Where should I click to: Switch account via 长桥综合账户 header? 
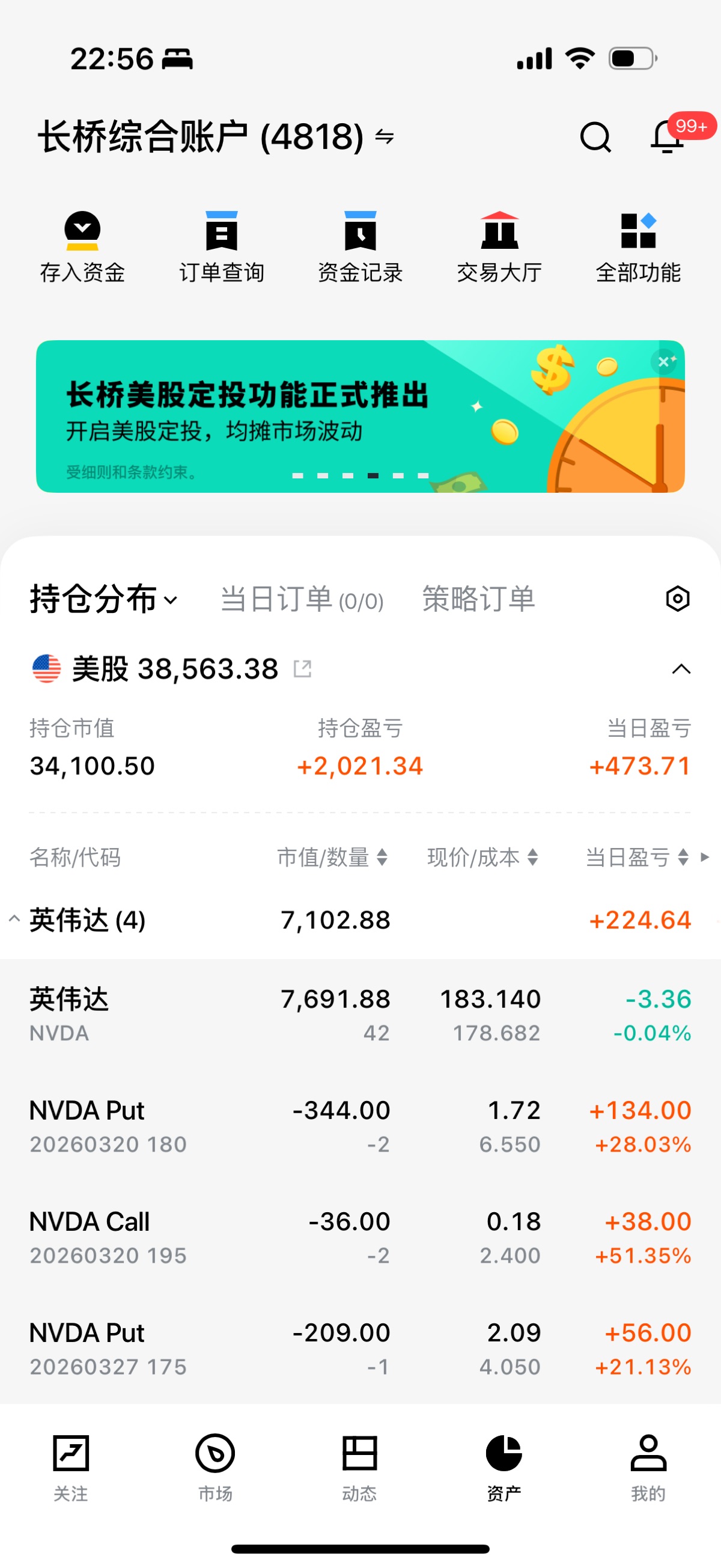point(216,136)
